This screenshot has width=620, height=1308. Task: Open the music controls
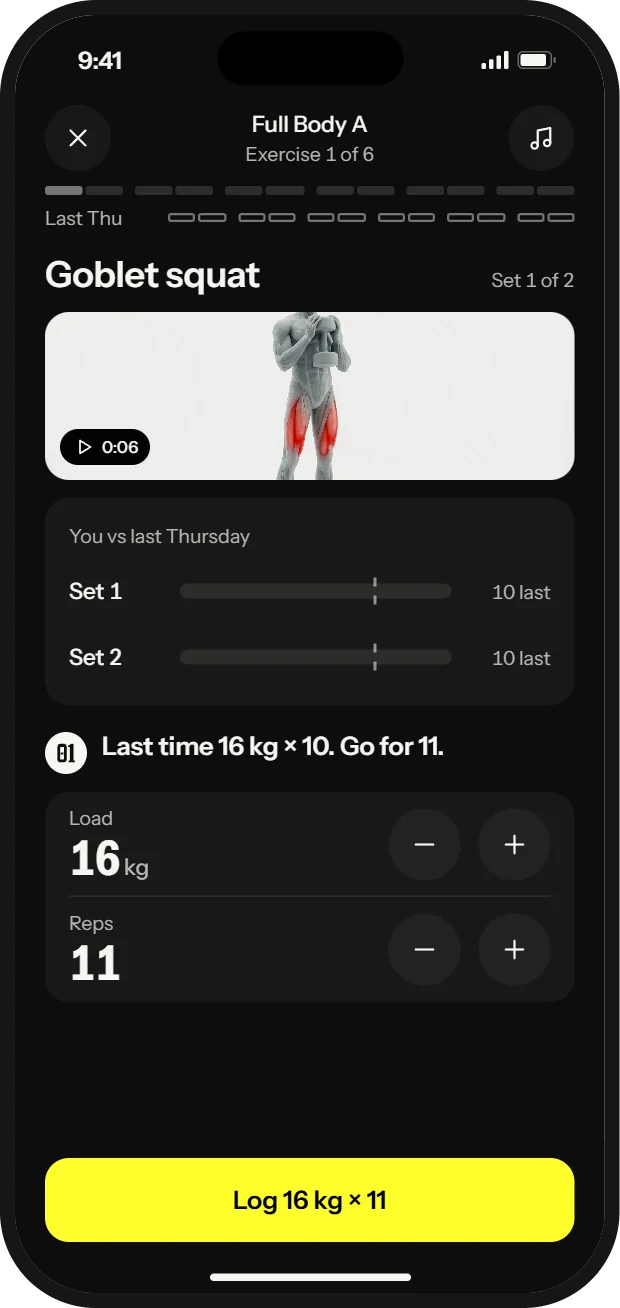click(541, 138)
